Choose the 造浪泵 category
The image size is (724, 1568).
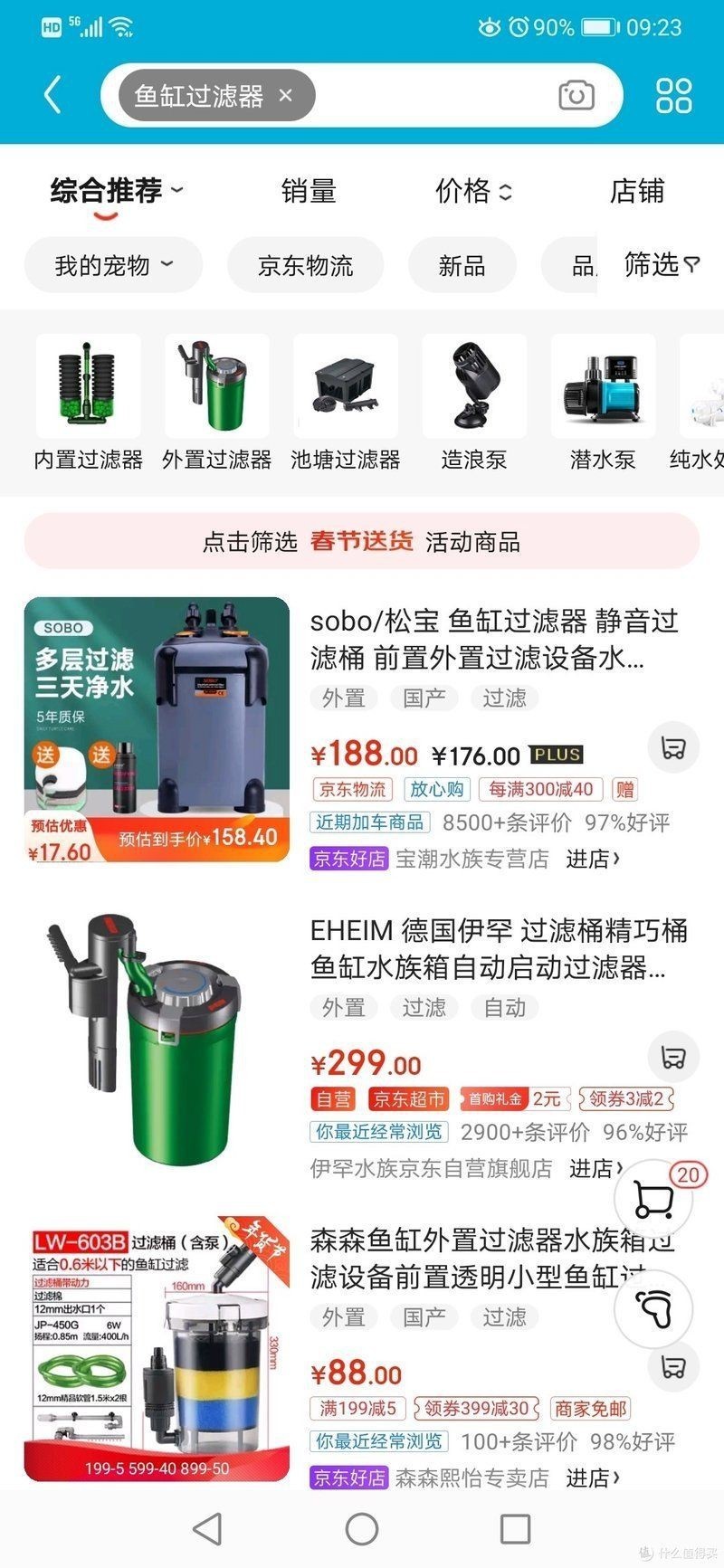click(474, 402)
